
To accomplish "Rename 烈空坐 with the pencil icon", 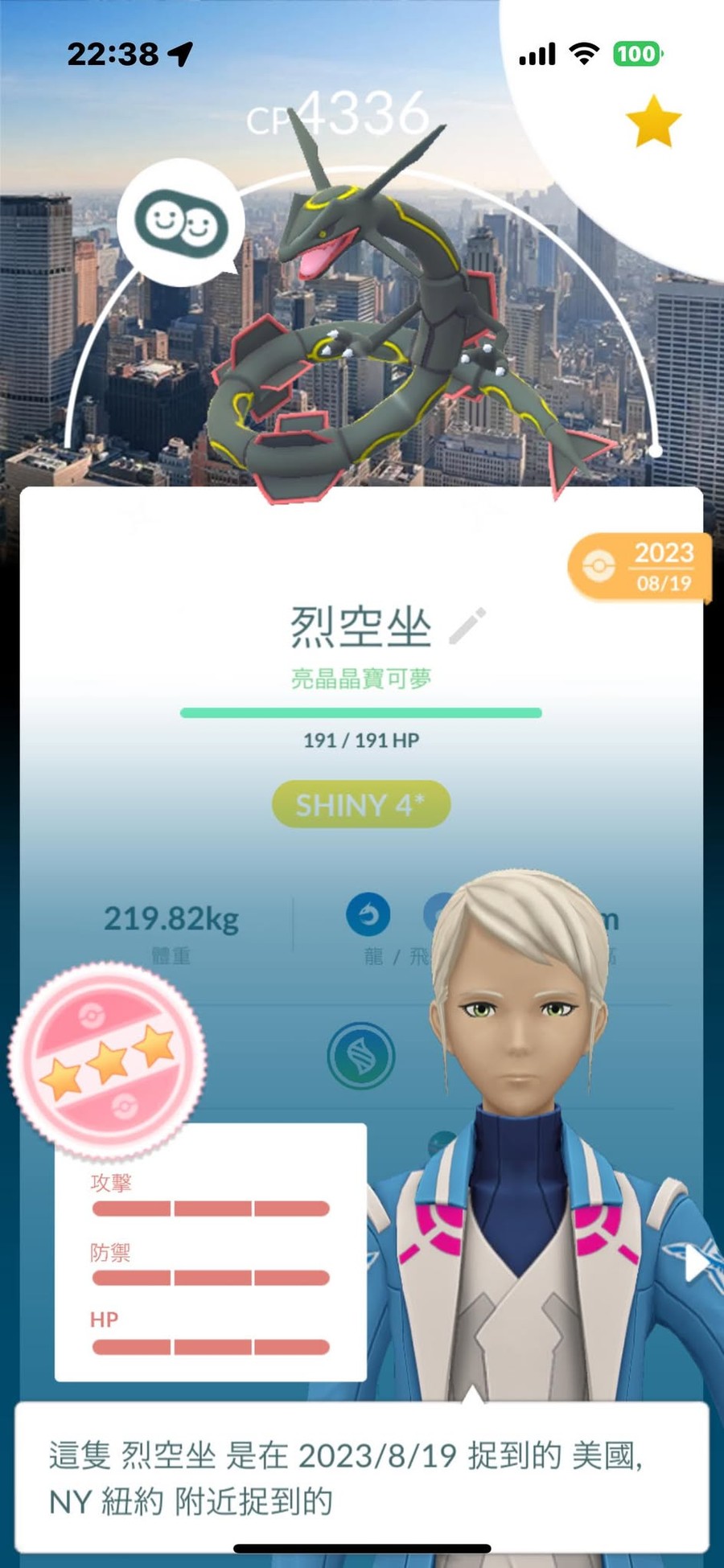I will (x=467, y=626).
